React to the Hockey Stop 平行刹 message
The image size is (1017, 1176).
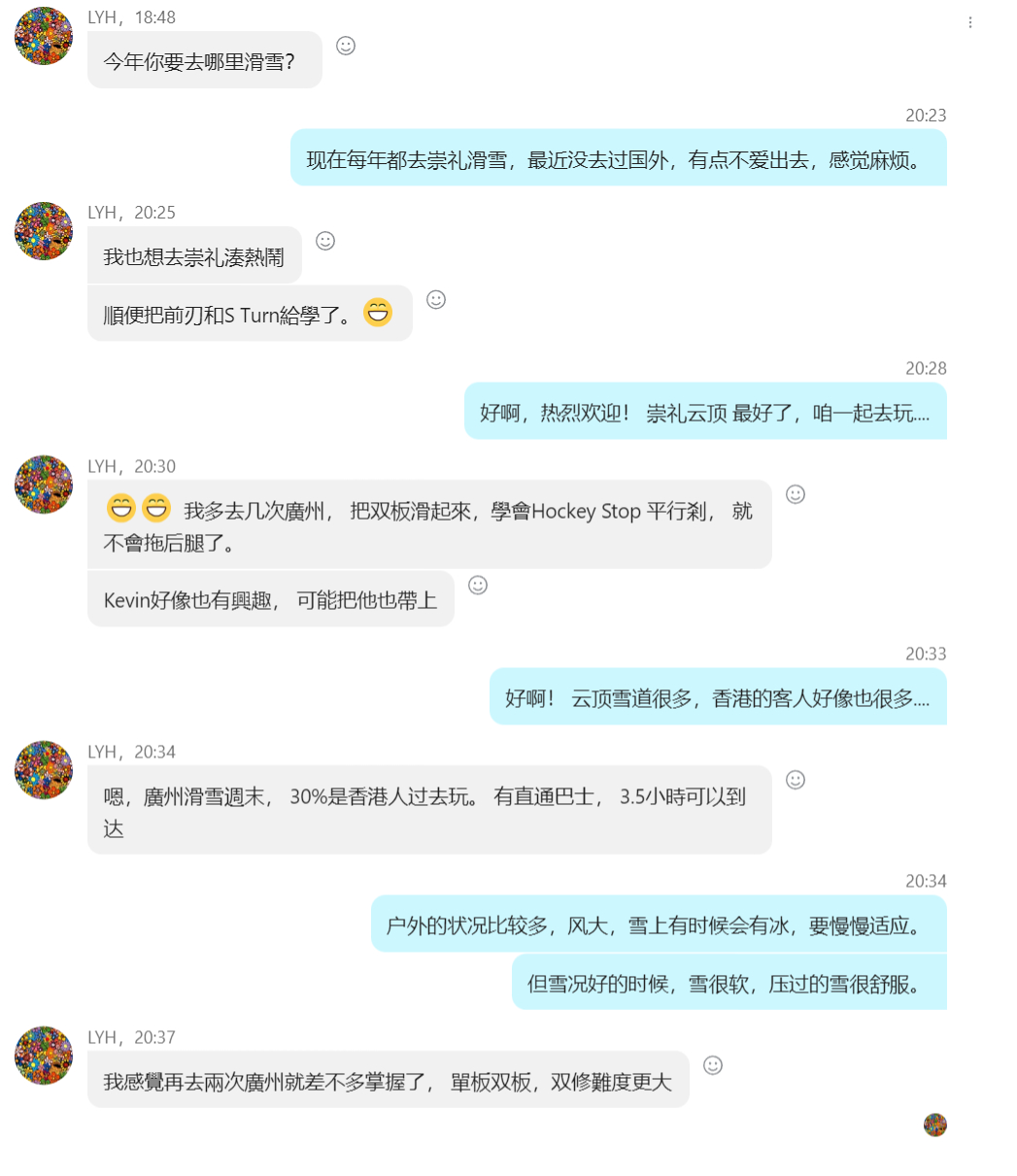click(795, 494)
